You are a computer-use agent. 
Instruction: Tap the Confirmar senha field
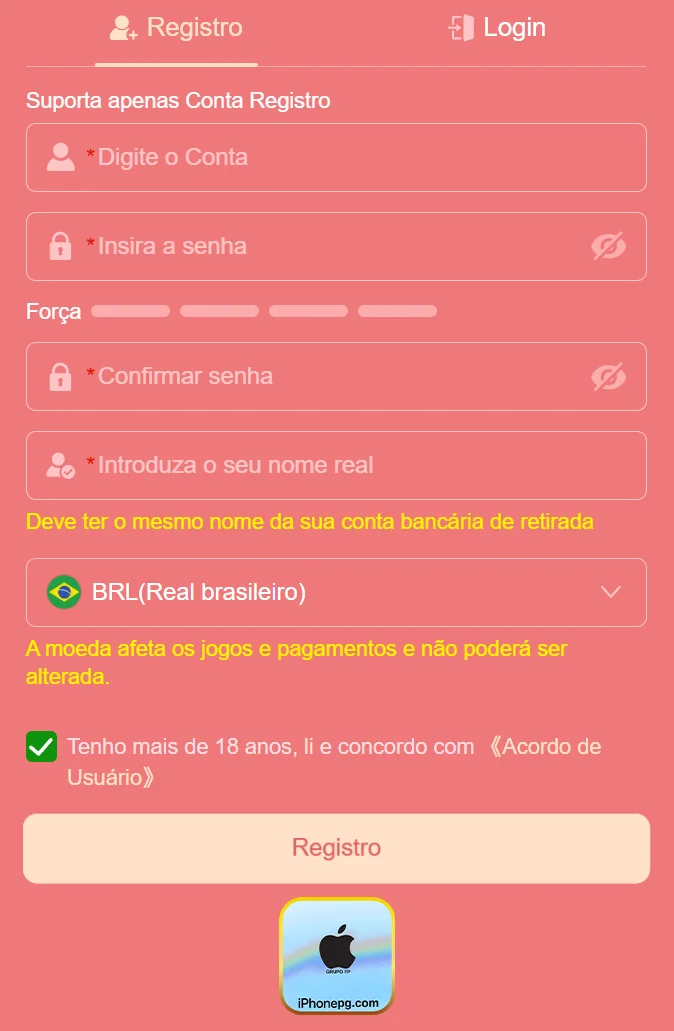click(320, 376)
